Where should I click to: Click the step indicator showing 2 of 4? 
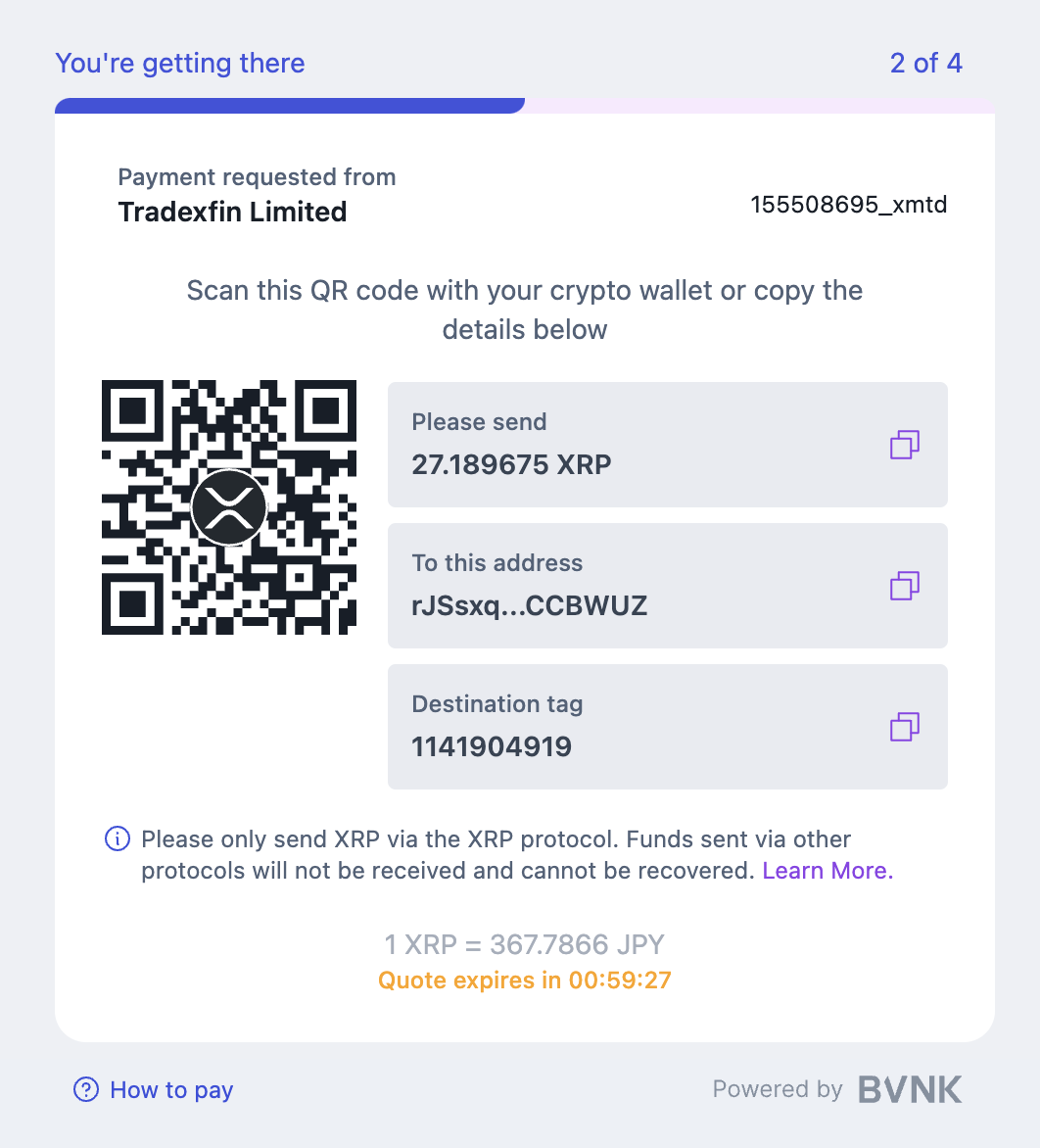[x=924, y=63]
